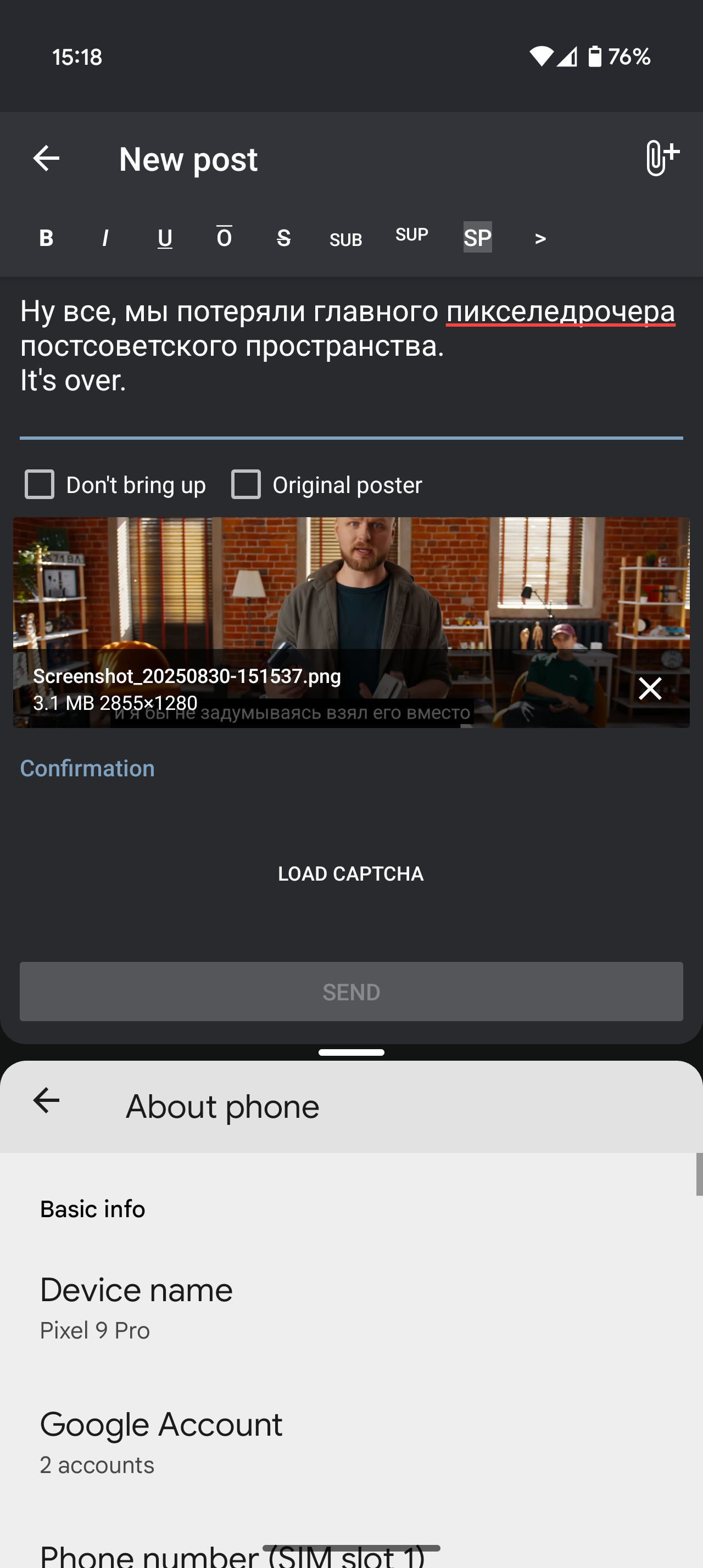Apply overline formatting
The height and width of the screenshot is (1568, 703).
[x=224, y=237]
